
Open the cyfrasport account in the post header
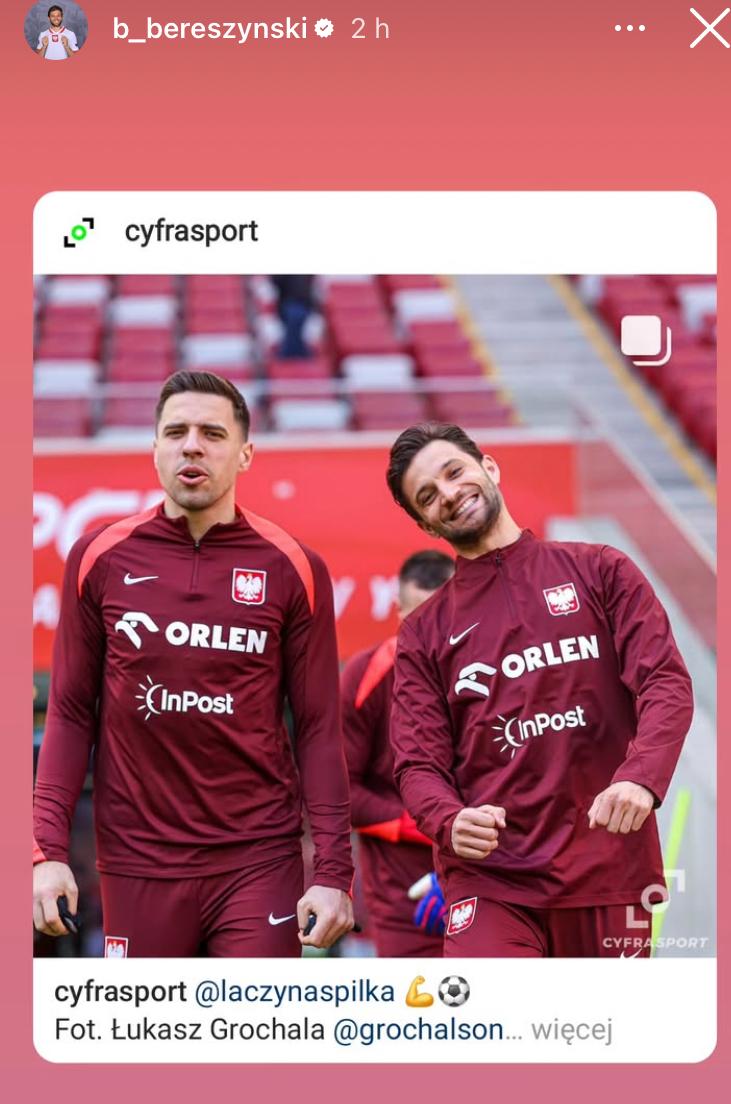pos(190,232)
